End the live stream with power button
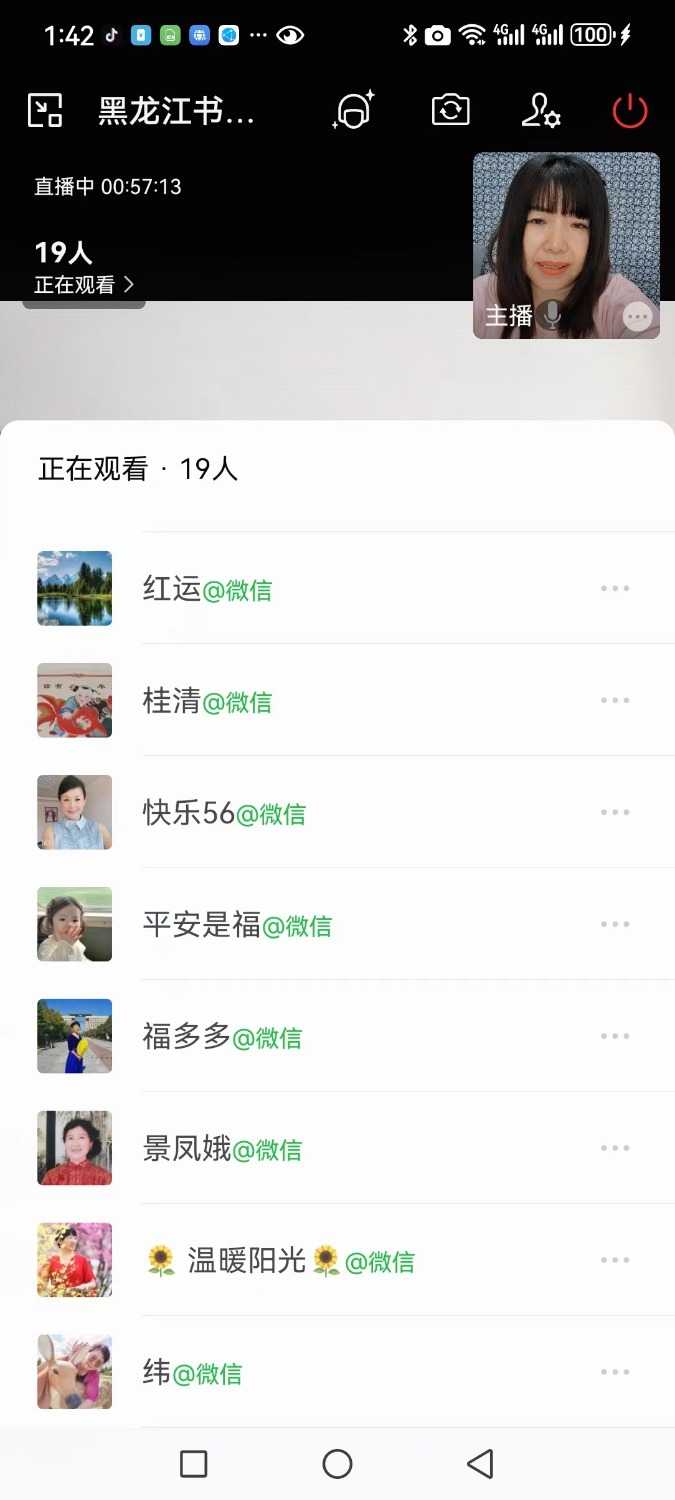675x1500 pixels. pyautogui.click(x=630, y=110)
